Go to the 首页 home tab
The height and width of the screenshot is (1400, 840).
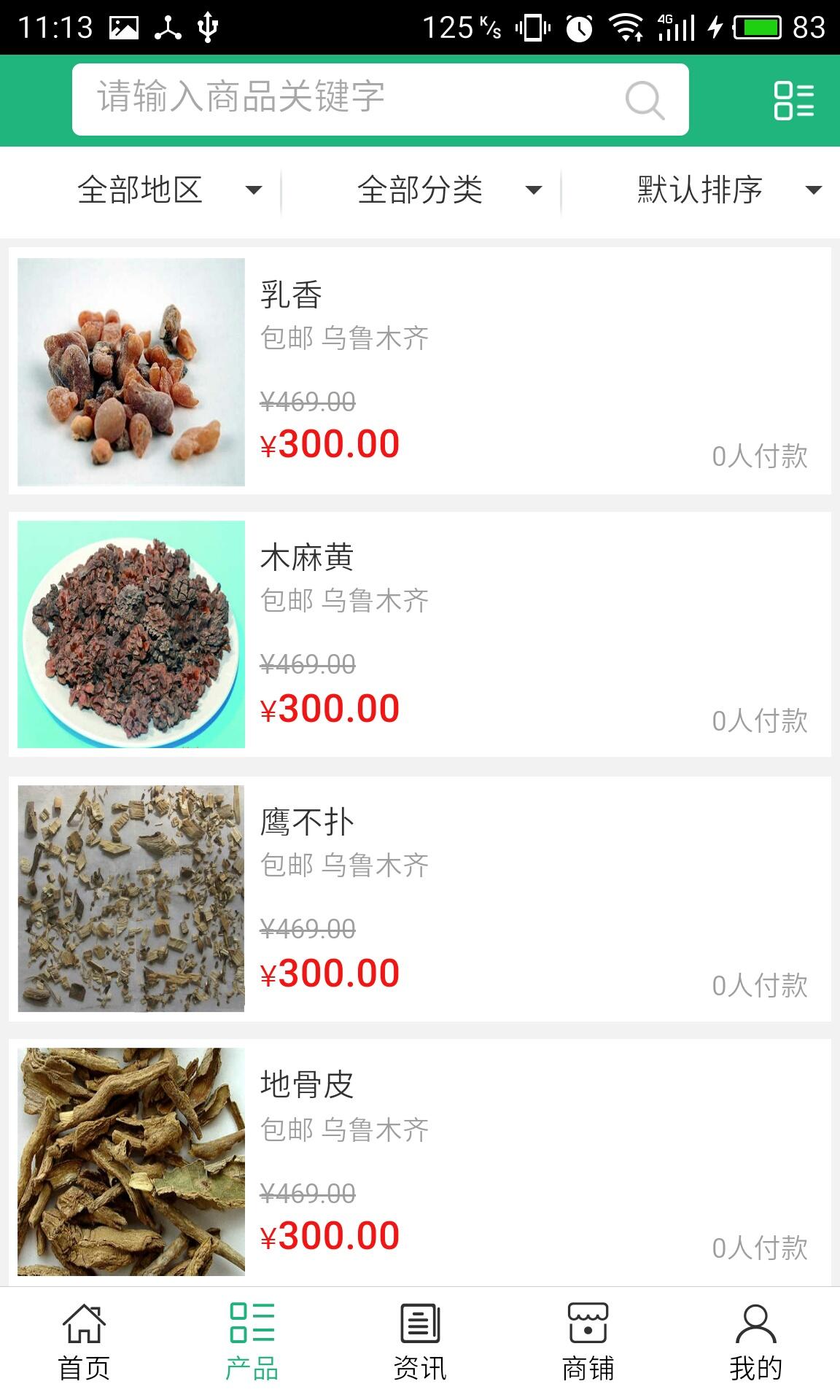tap(84, 1343)
